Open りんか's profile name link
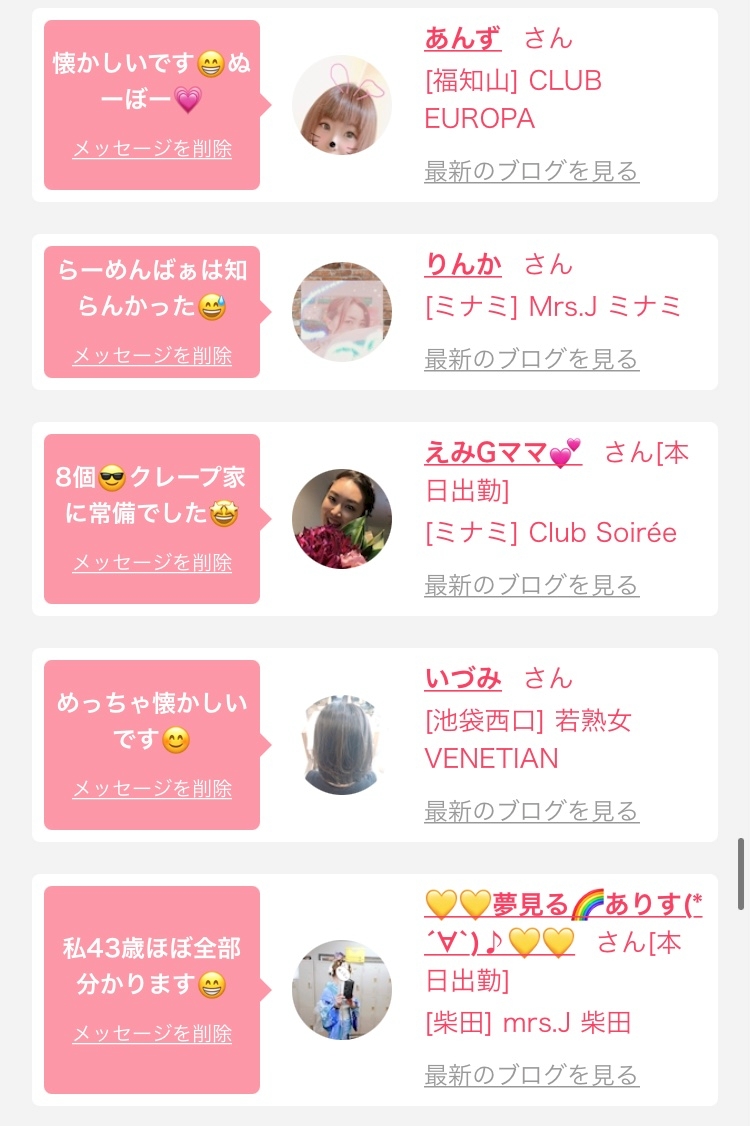The height and width of the screenshot is (1126, 750). [x=462, y=264]
